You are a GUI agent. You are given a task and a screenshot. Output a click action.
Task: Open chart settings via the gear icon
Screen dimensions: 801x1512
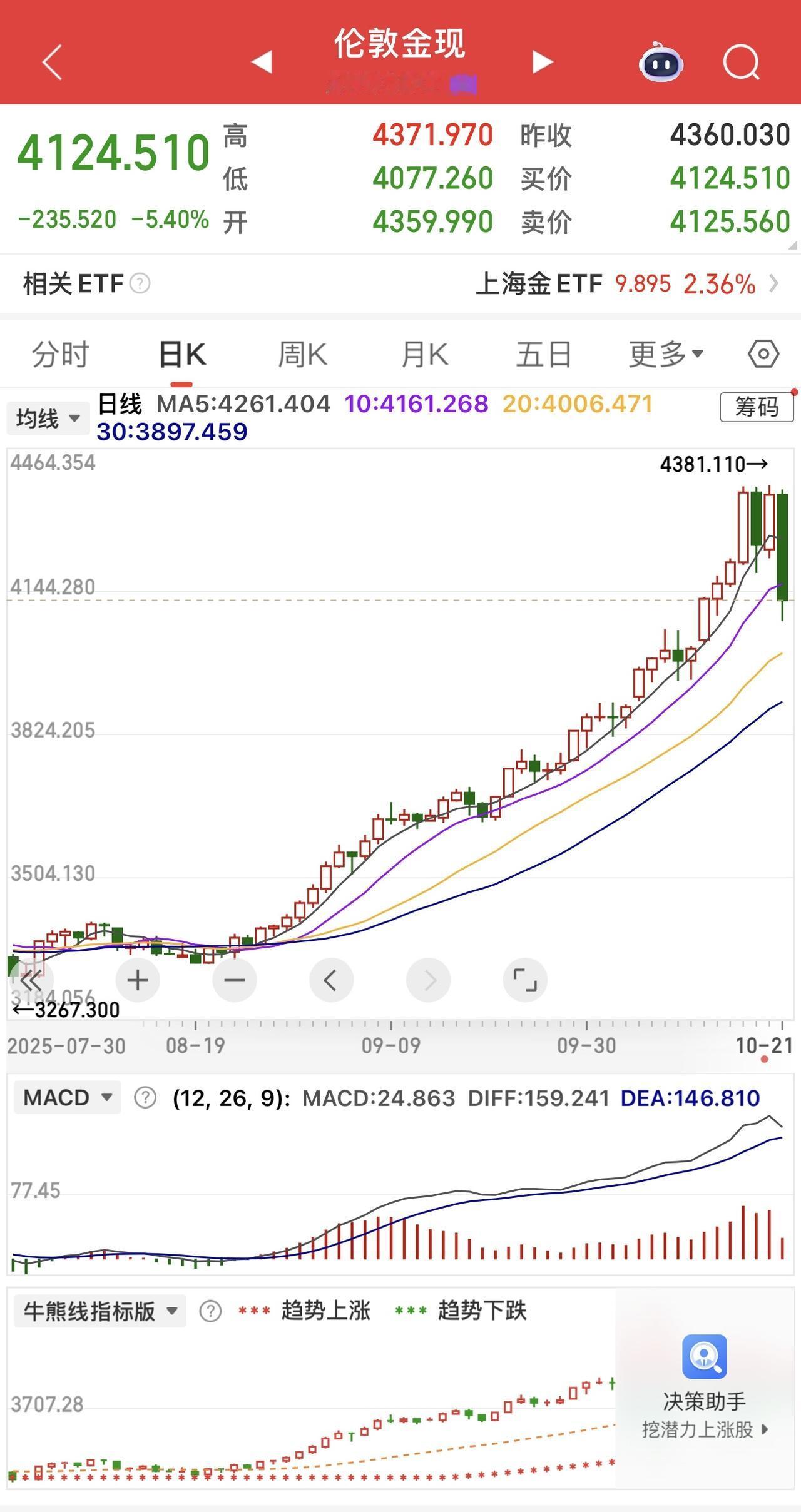coord(763,353)
